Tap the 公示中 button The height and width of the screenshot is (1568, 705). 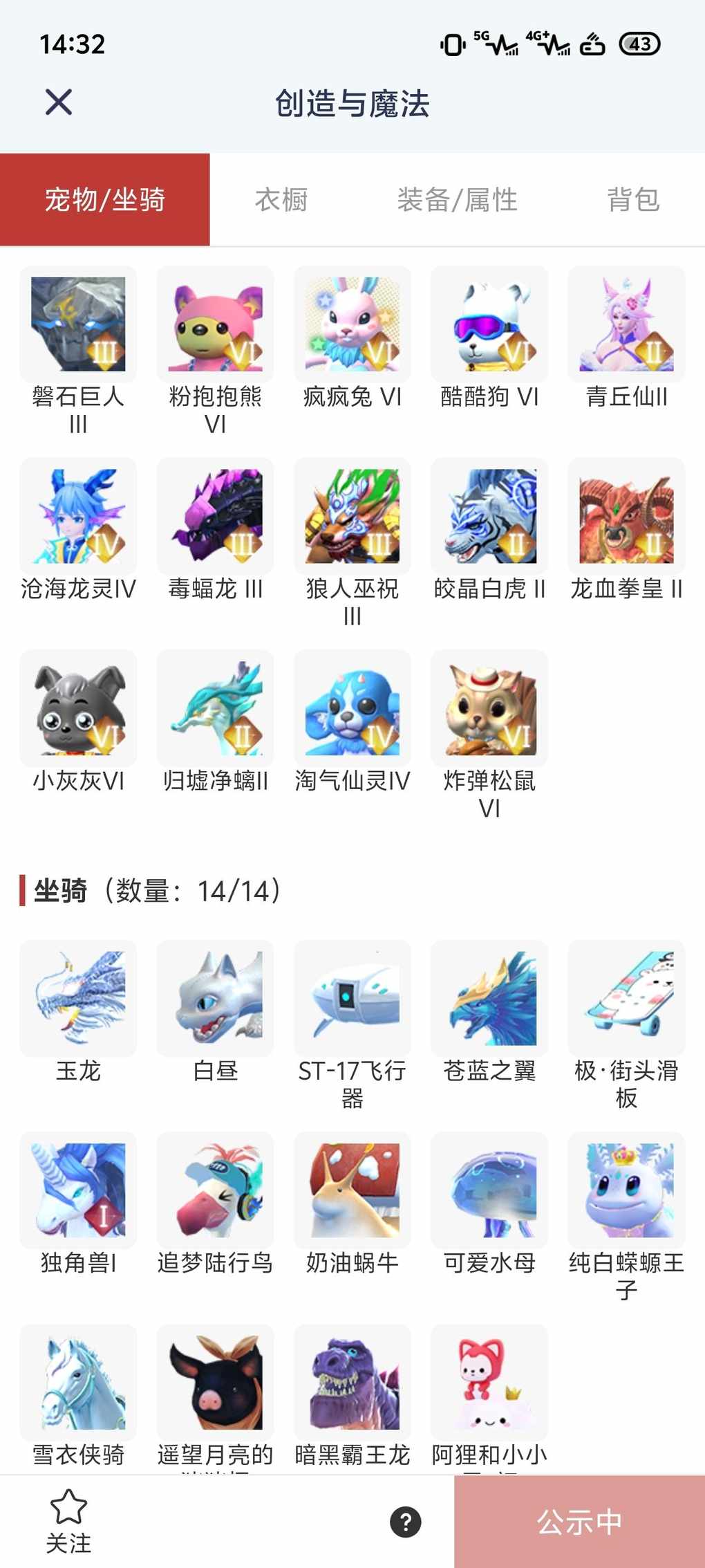coord(579,1522)
